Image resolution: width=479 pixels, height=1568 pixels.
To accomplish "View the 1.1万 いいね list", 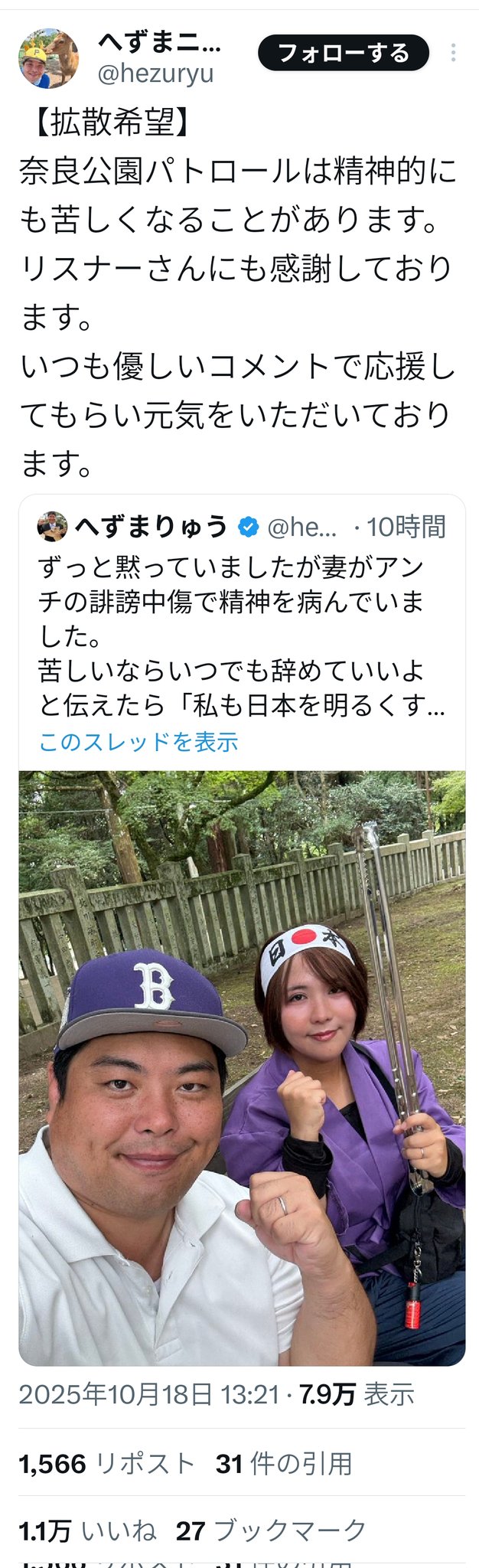I will point(87,1530).
